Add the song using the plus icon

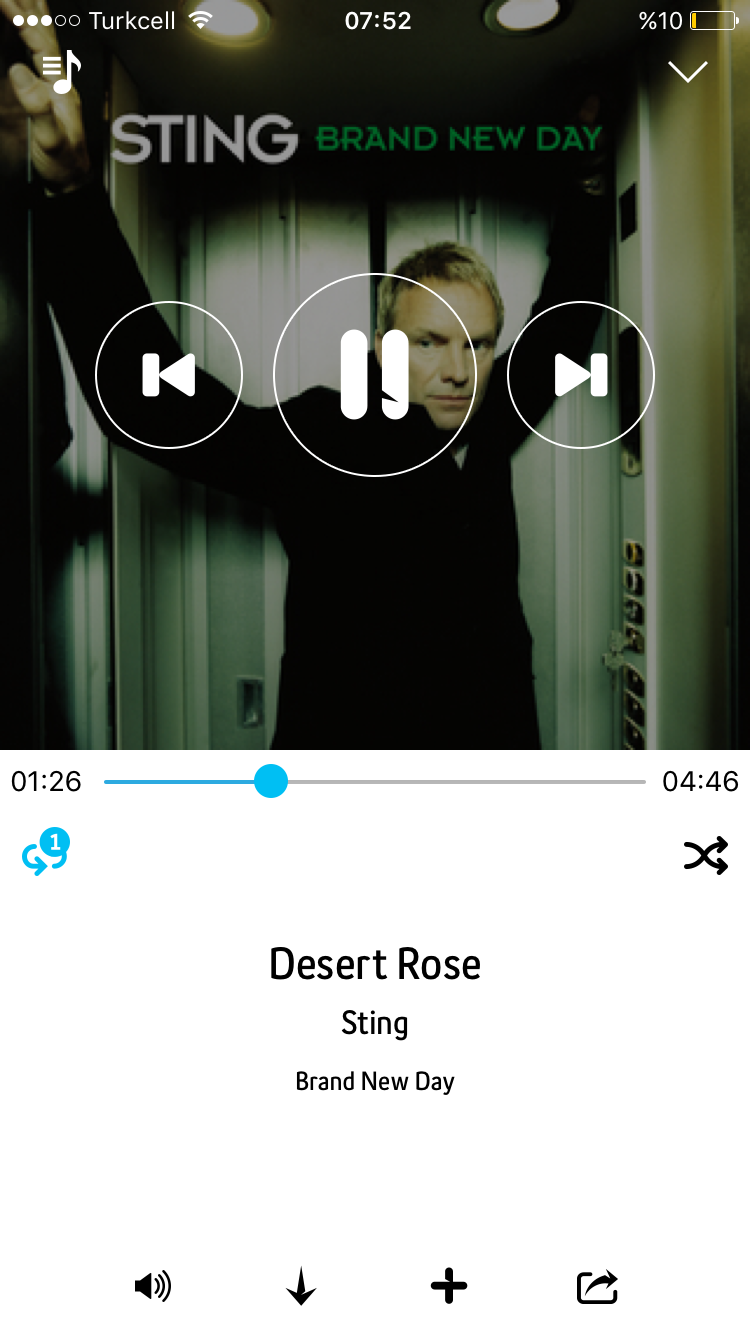[449, 1286]
